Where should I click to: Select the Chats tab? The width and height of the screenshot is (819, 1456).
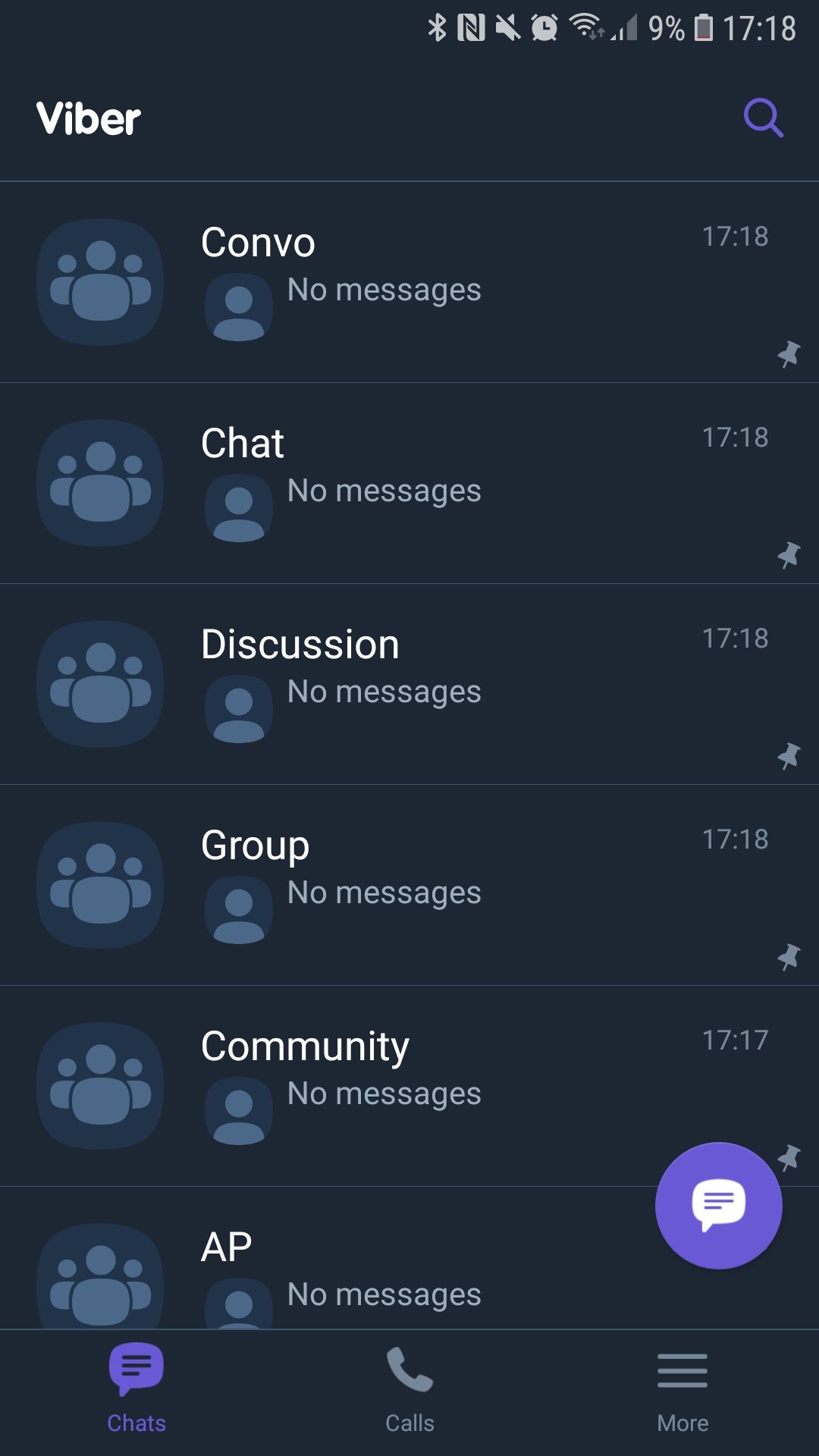tap(136, 1389)
